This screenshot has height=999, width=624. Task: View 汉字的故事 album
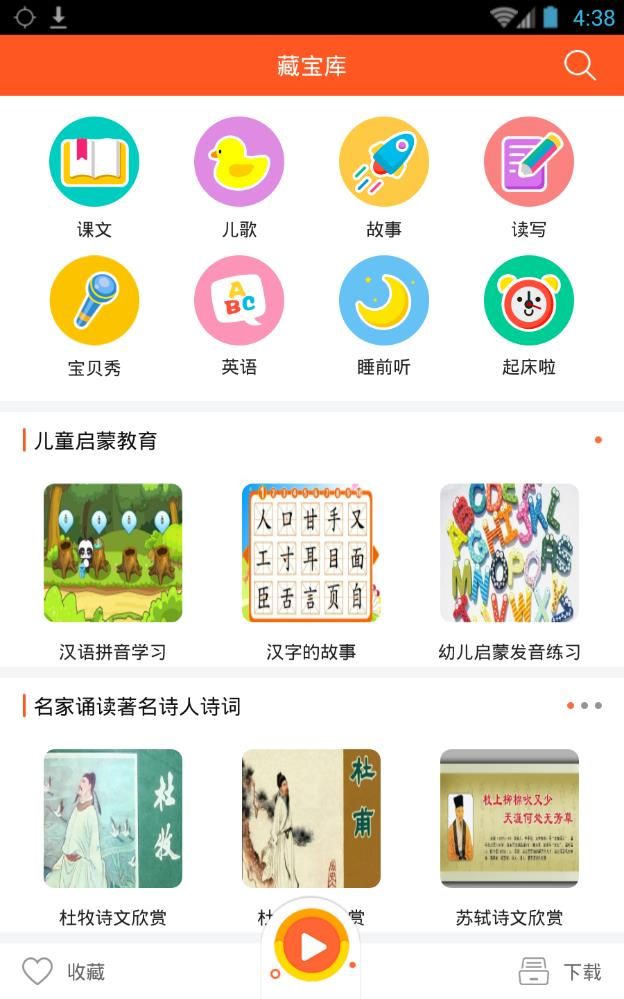[311, 553]
